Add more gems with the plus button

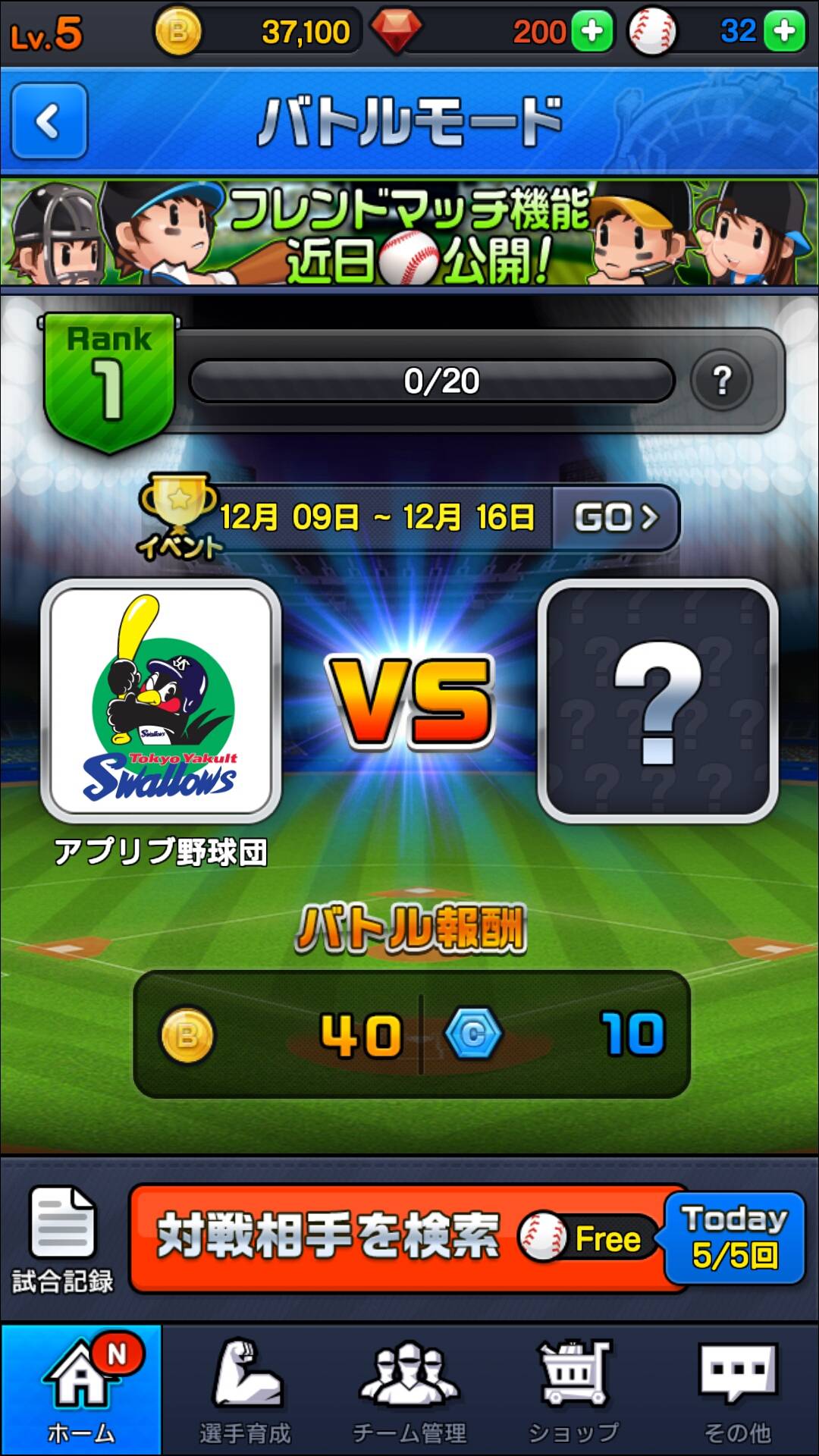tap(592, 32)
